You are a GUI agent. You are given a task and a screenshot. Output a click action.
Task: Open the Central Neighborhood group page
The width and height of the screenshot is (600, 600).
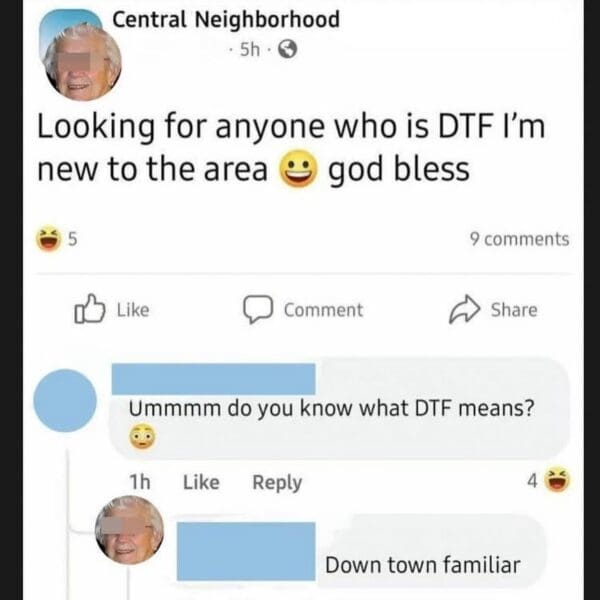(225, 19)
